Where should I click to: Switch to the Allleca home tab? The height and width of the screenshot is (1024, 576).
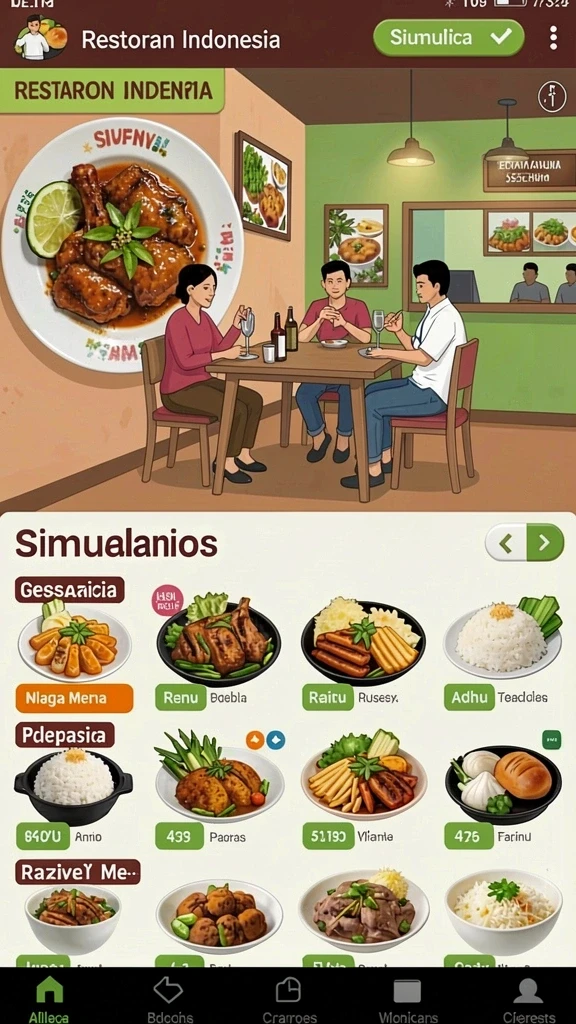pos(50,999)
